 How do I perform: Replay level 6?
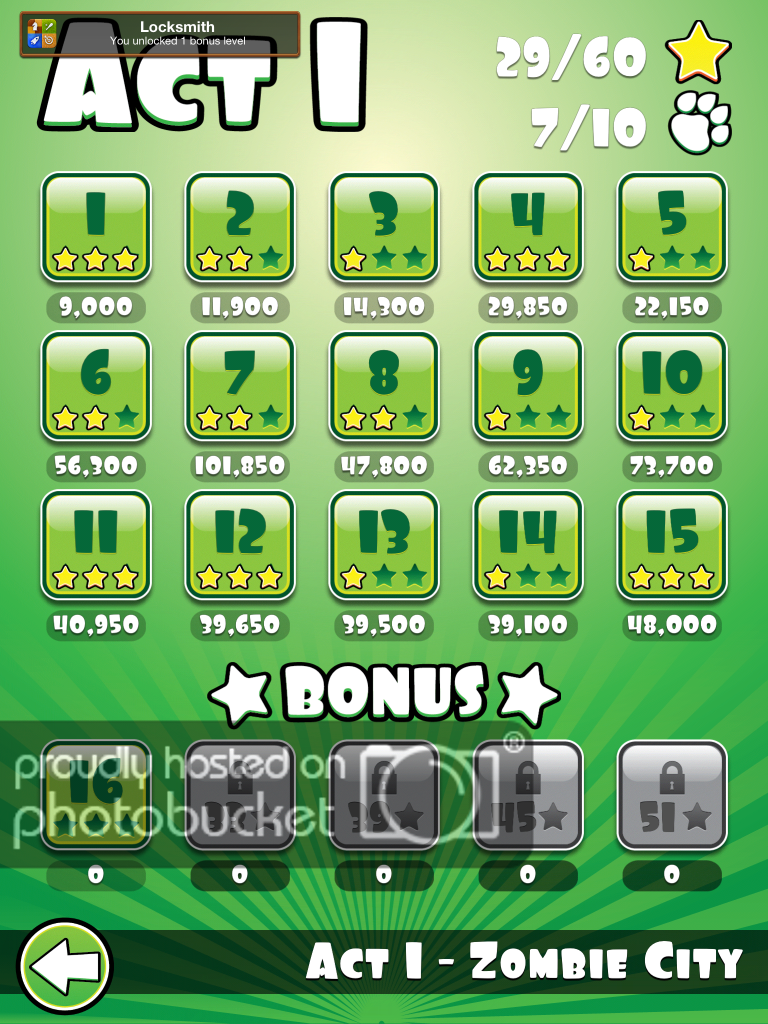tap(95, 386)
